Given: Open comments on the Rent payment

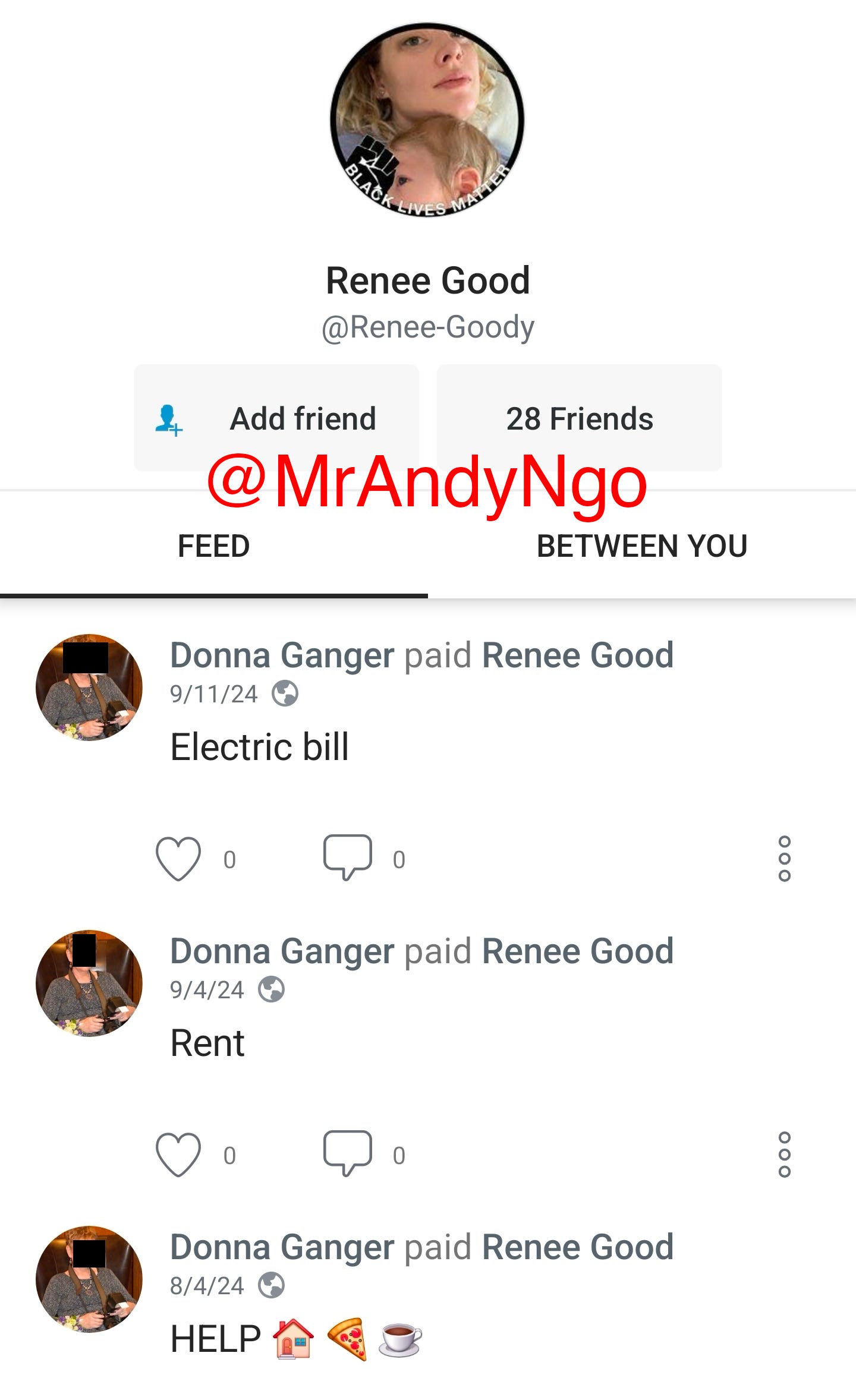Looking at the screenshot, I should tap(348, 1153).
